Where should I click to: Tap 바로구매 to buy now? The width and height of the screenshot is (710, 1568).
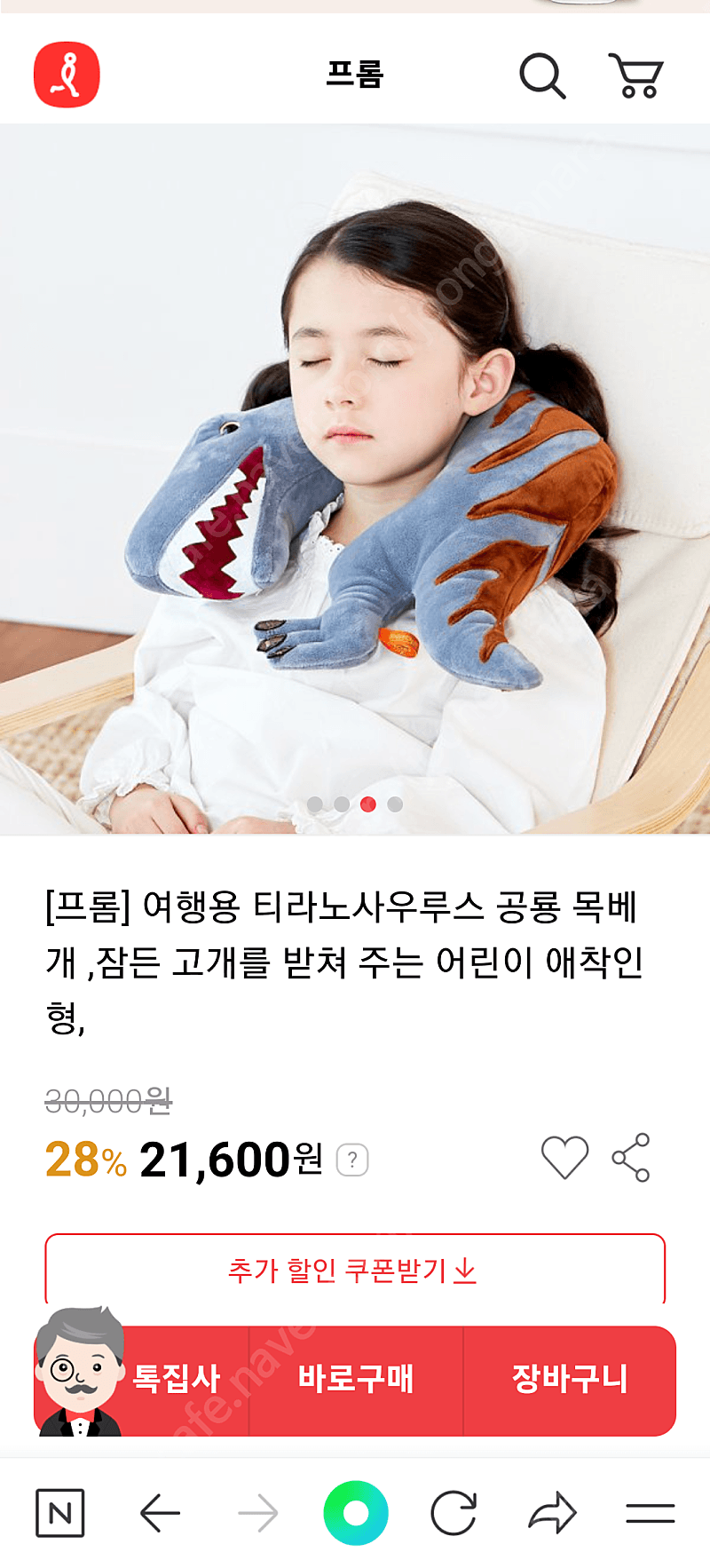coord(356,1379)
